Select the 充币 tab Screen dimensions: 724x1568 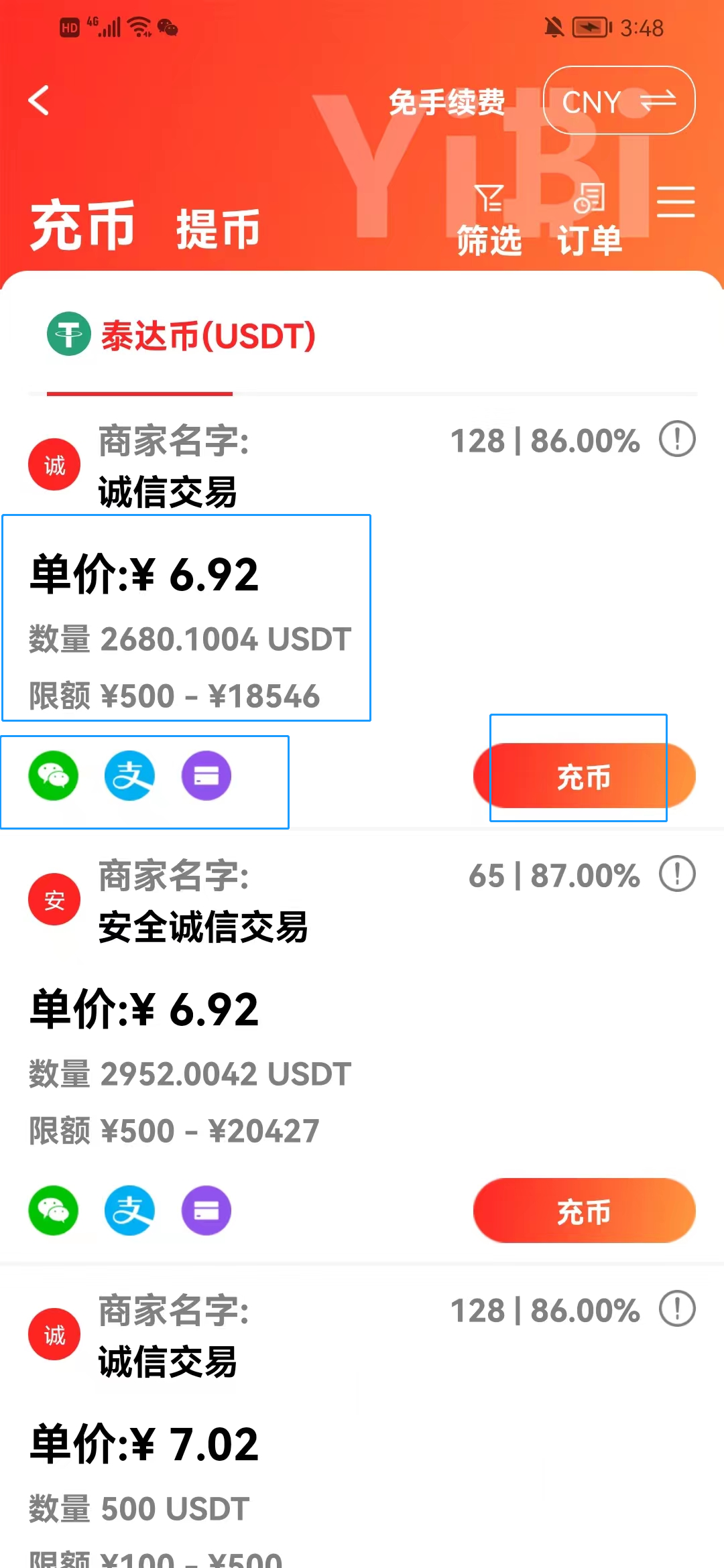82,226
